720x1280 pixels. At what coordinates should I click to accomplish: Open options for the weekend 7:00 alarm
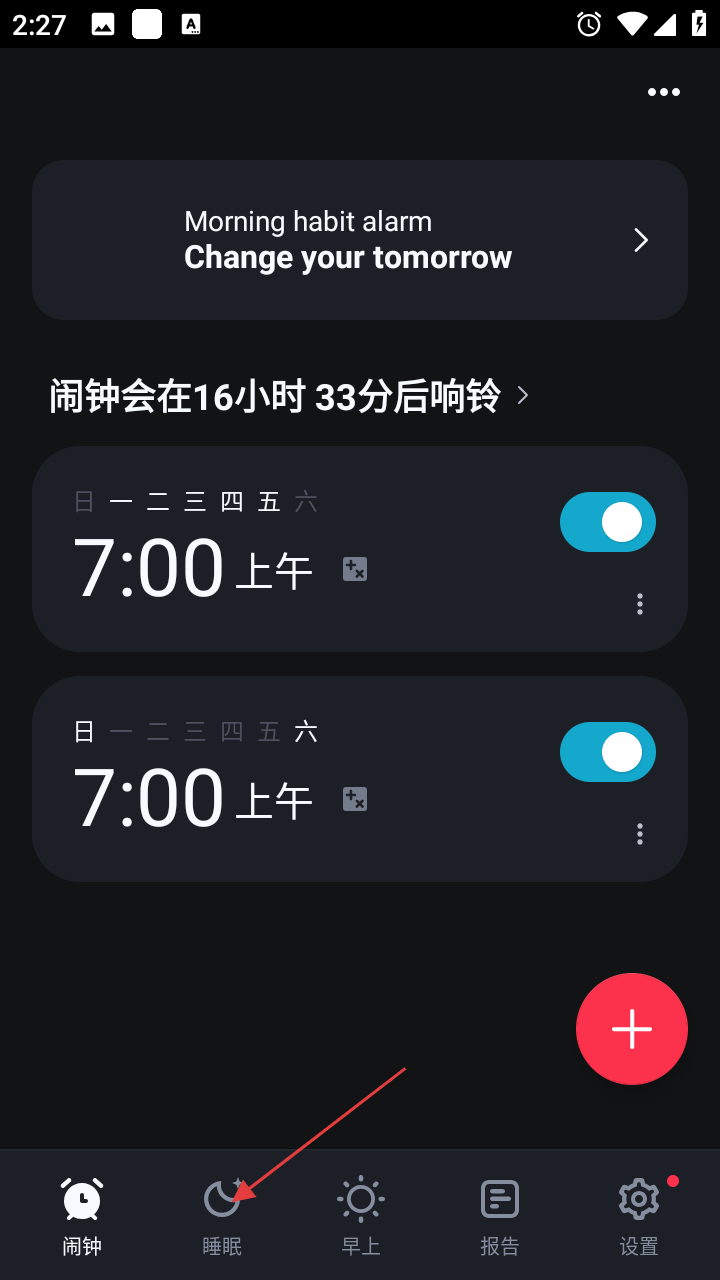click(x=640, y=834)
